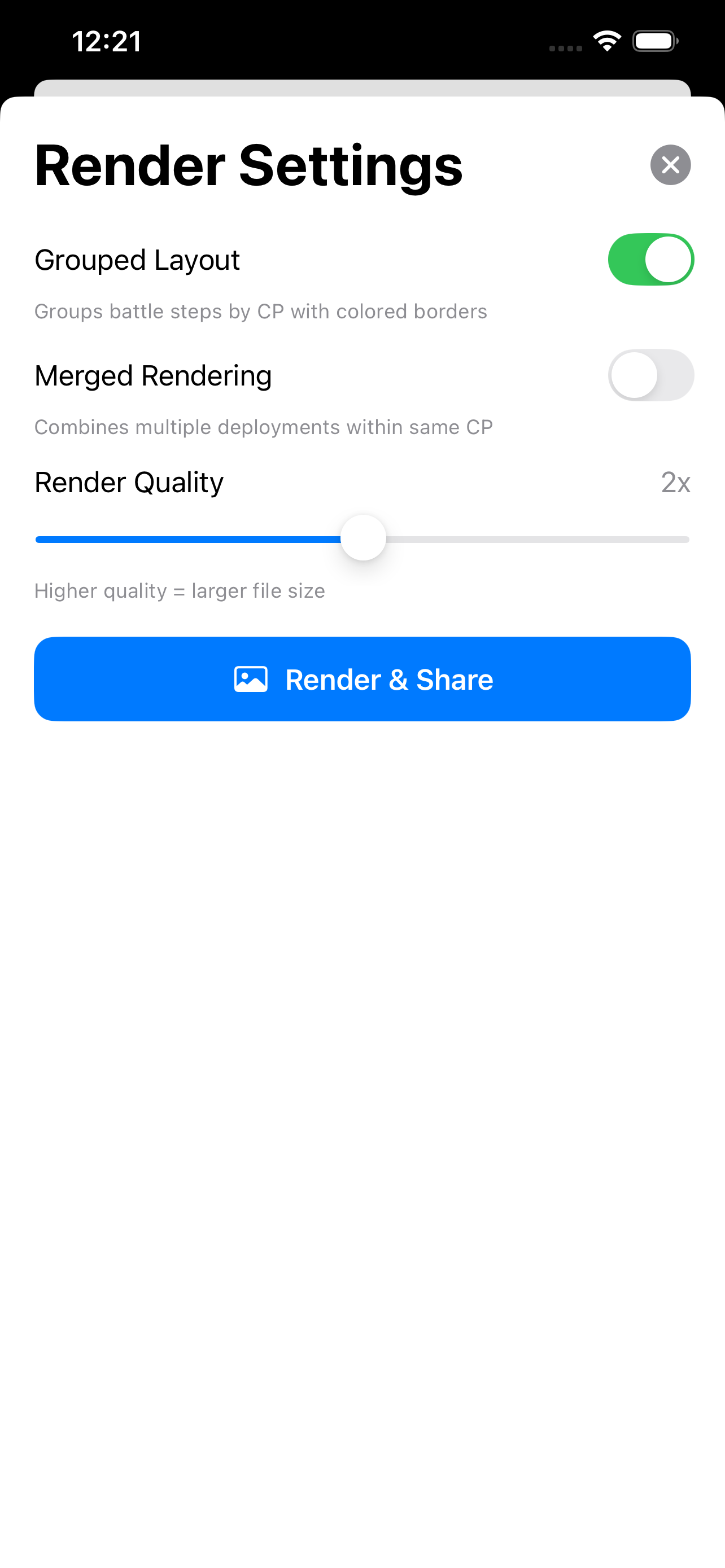This screenshot has height=1568, width=725.
Task: Turn off the Grouped Layout switch
Action: 650,260
